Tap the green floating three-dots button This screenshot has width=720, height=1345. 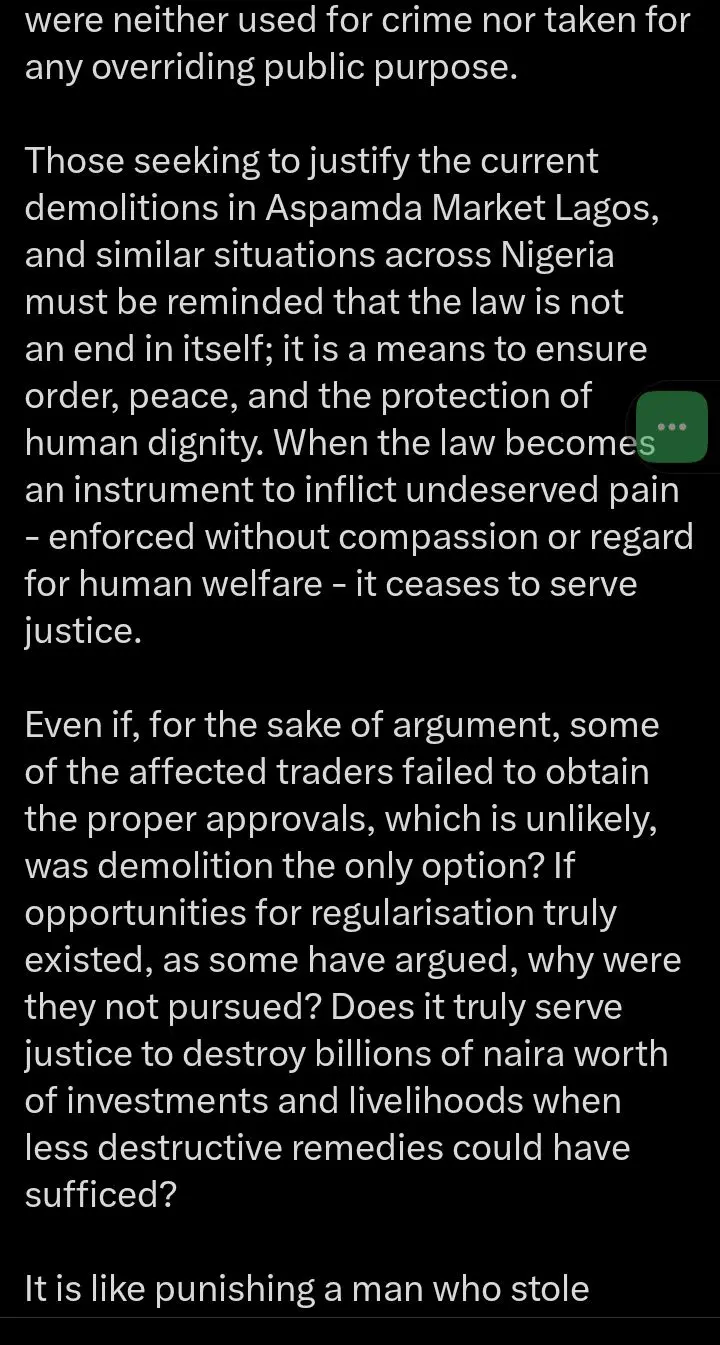pyautogui.click(x=671, y=427)
